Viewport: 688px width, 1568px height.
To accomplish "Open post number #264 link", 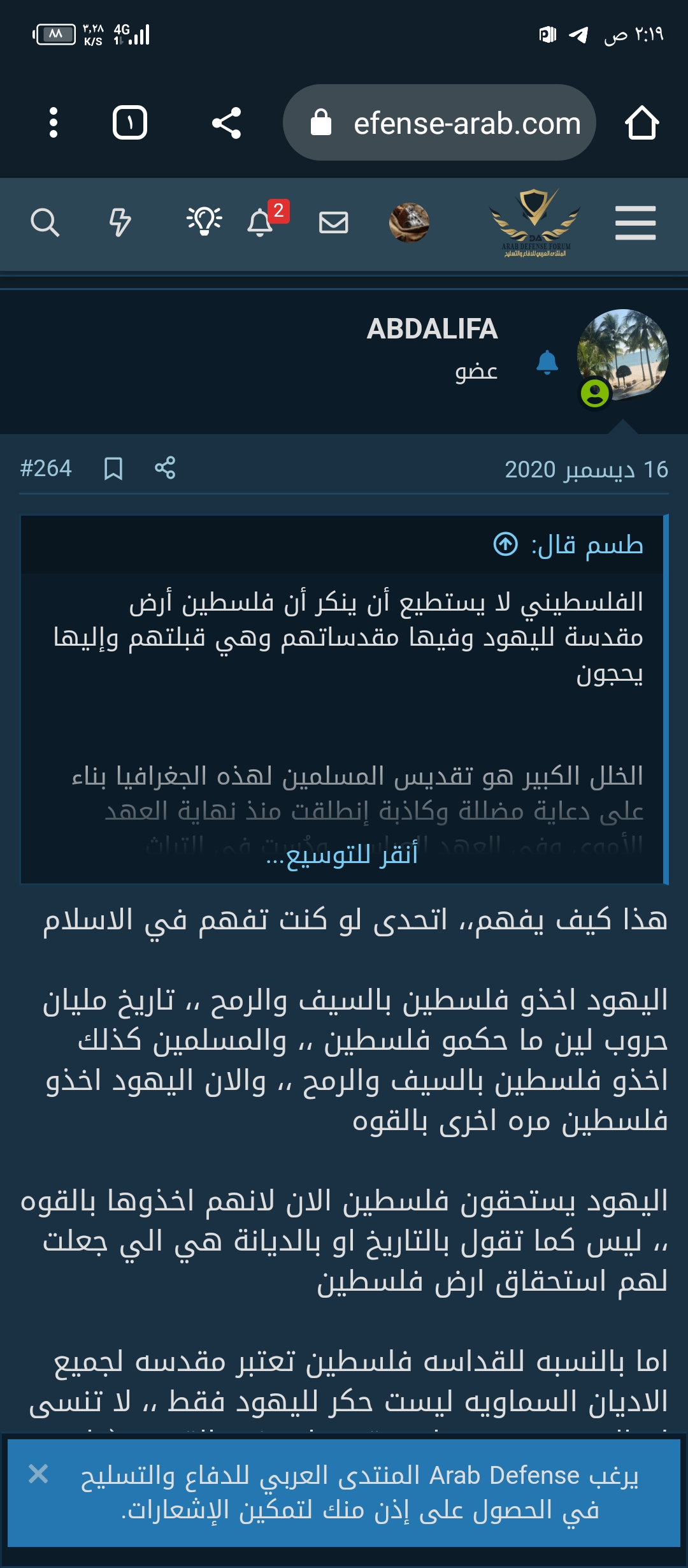I will tap(46, 468).
